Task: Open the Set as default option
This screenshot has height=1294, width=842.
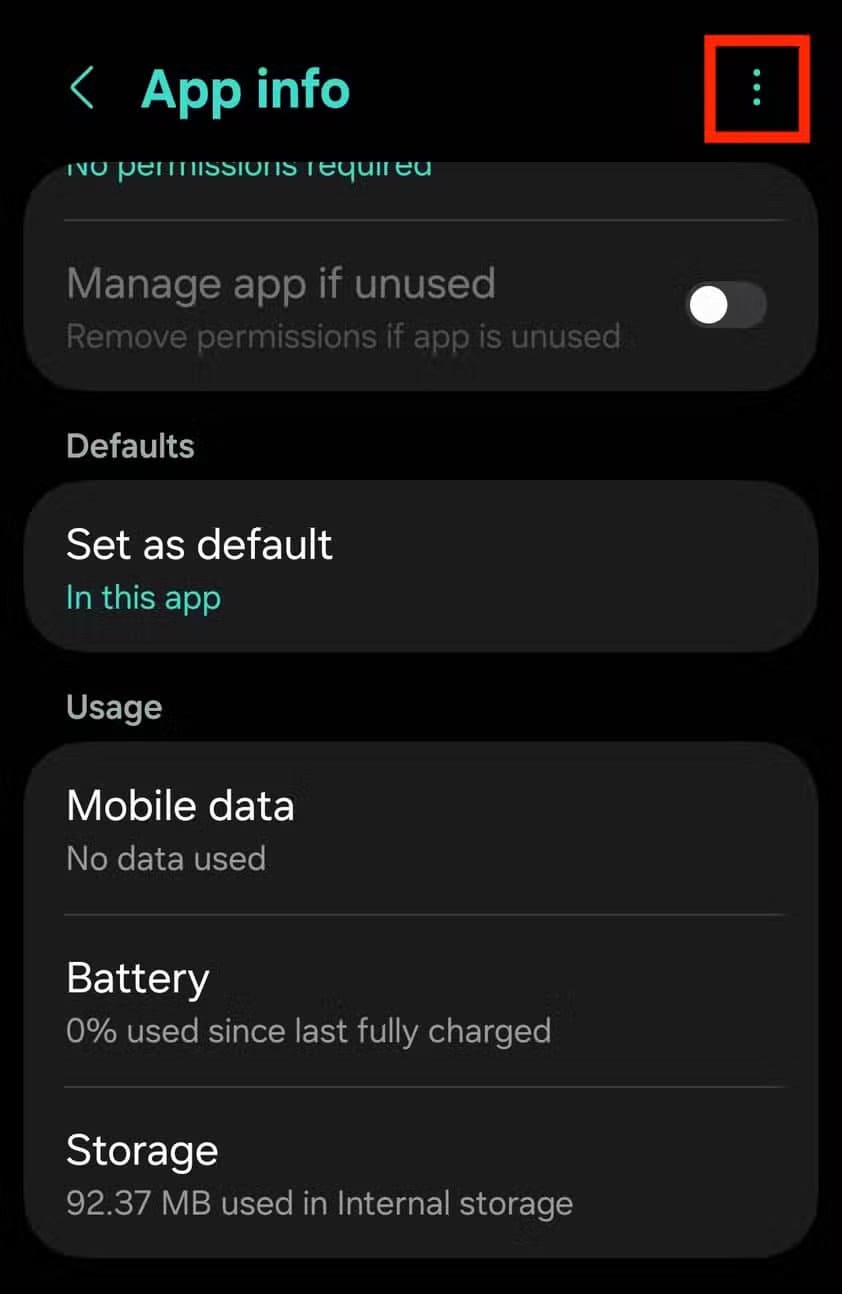Action: click(420, 567)
